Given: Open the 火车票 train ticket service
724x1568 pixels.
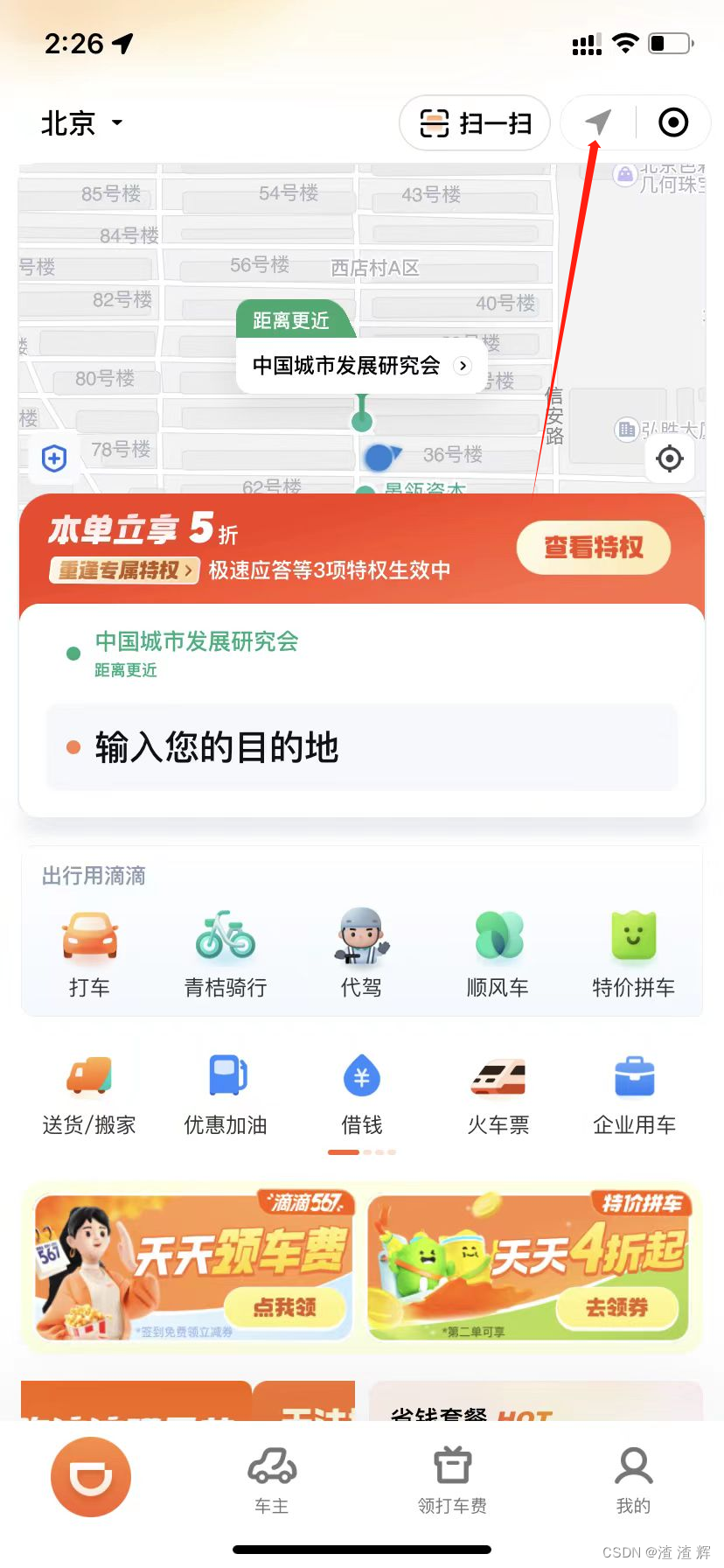Looking at the screenshot, I should click(498, 1088).
